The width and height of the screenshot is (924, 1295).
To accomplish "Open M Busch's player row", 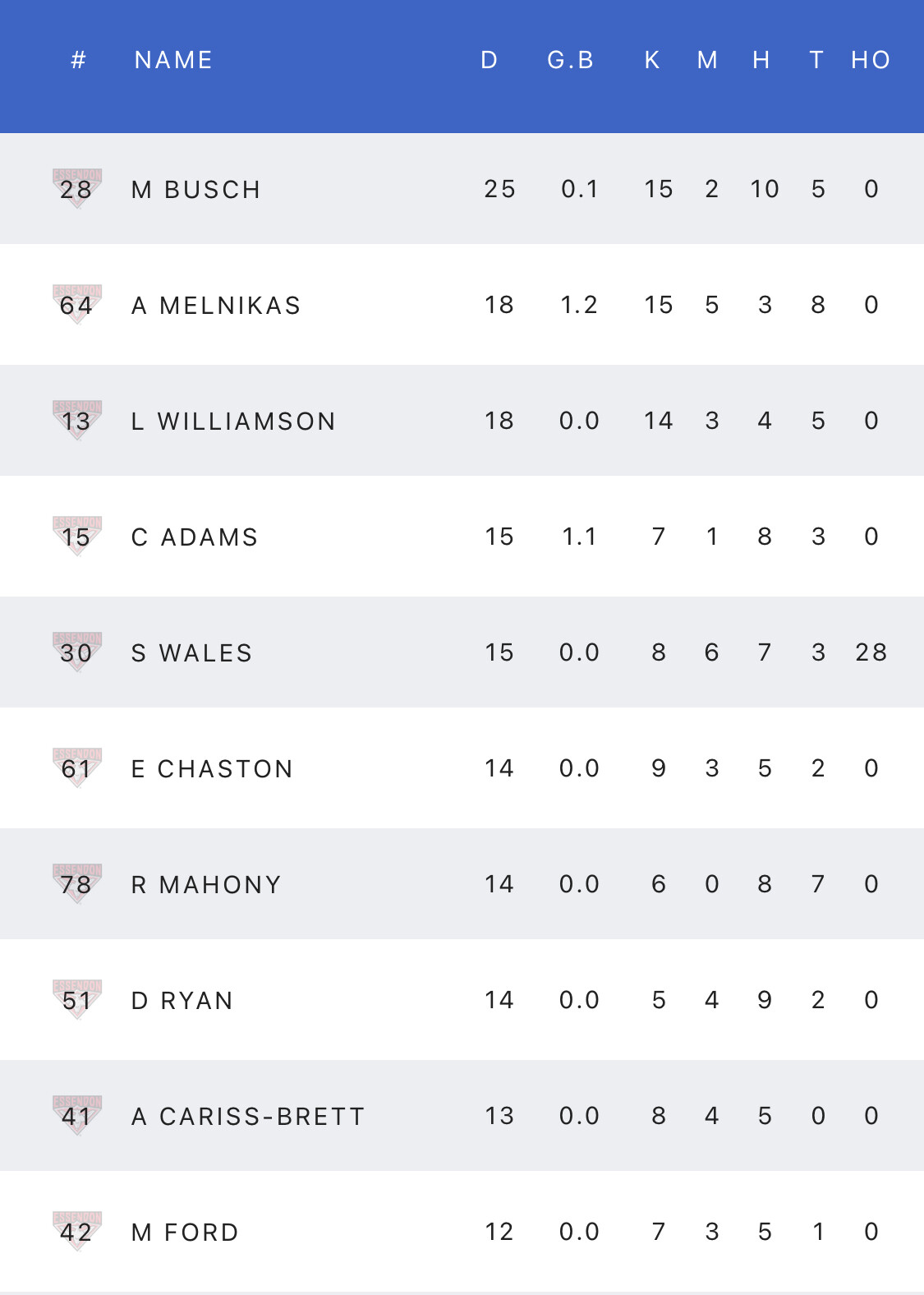I will pyautogui.click(x=196, y=190).
